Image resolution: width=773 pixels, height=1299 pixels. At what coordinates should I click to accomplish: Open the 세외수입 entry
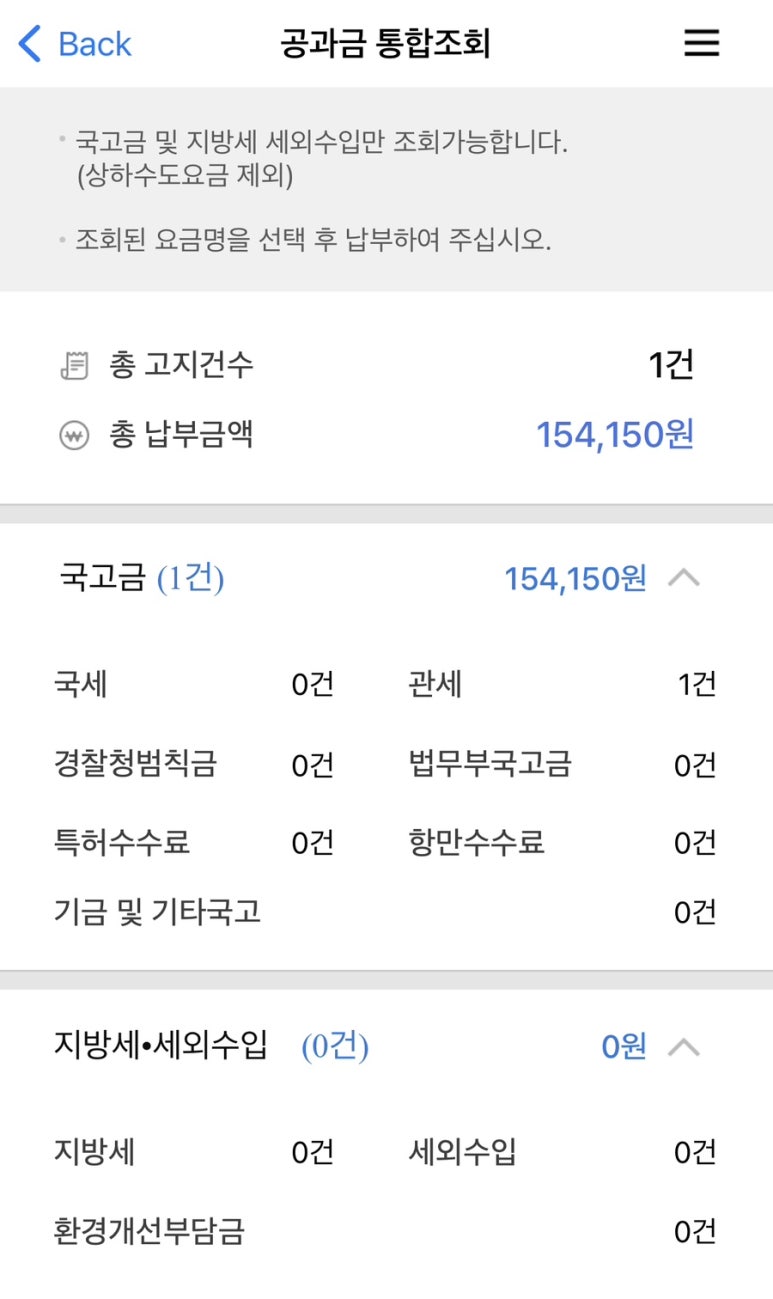point(562,1153)
